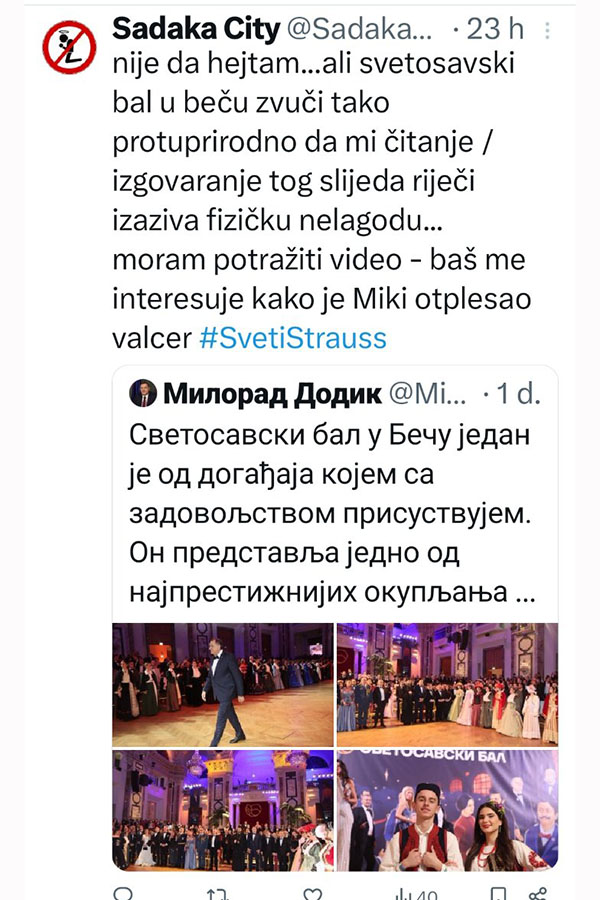View photo of guests lined up in gowns

(447, 684)
